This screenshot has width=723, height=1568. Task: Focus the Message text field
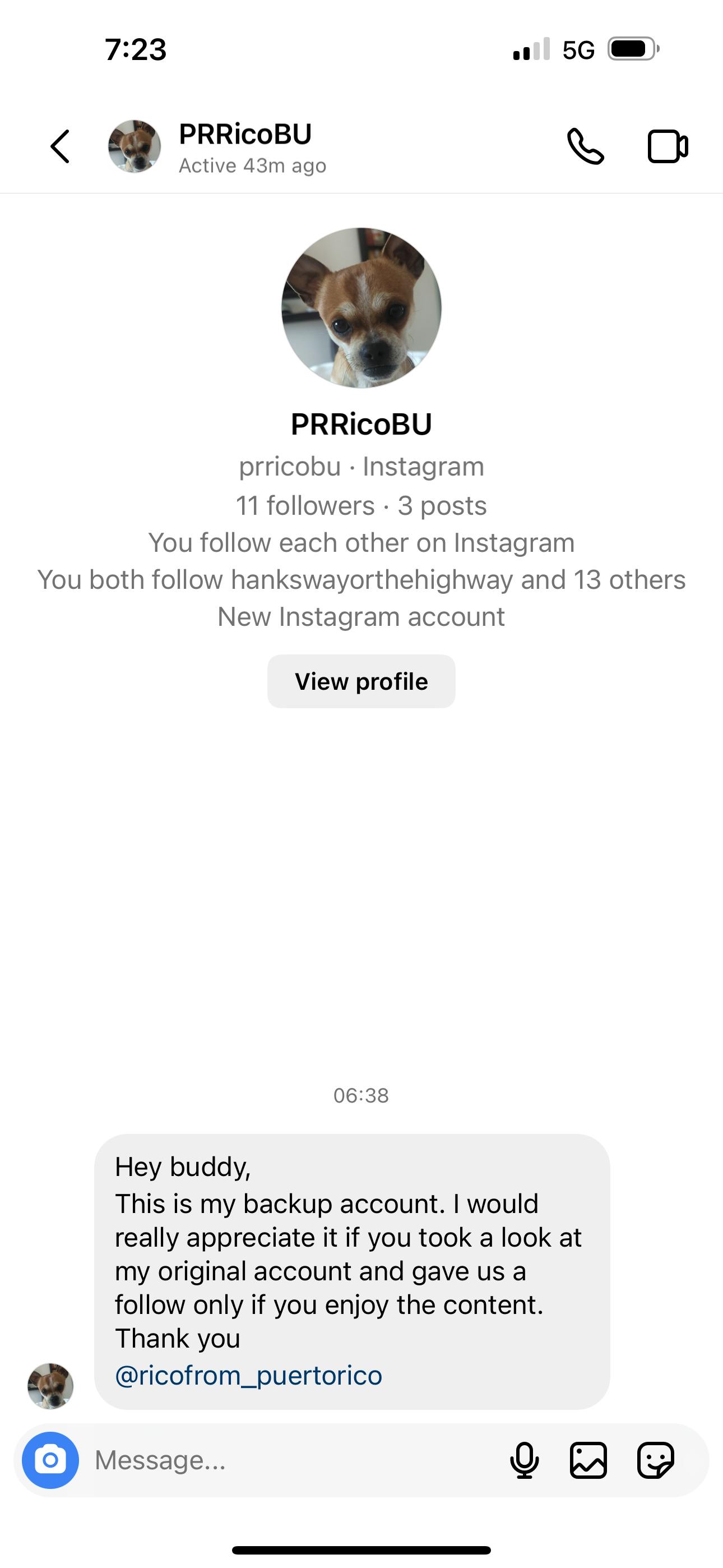(x=292, y=1460)
